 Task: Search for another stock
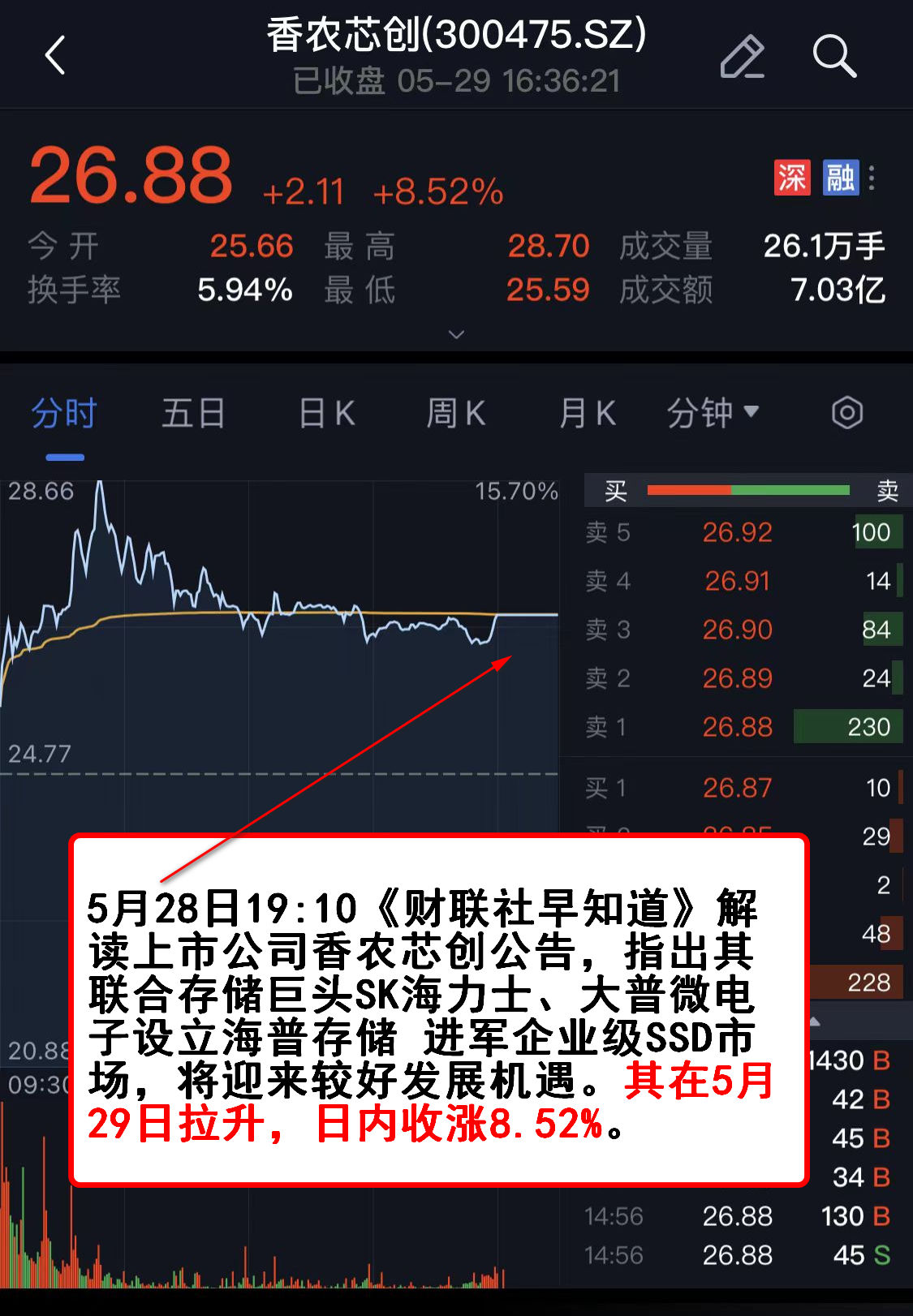834,56
